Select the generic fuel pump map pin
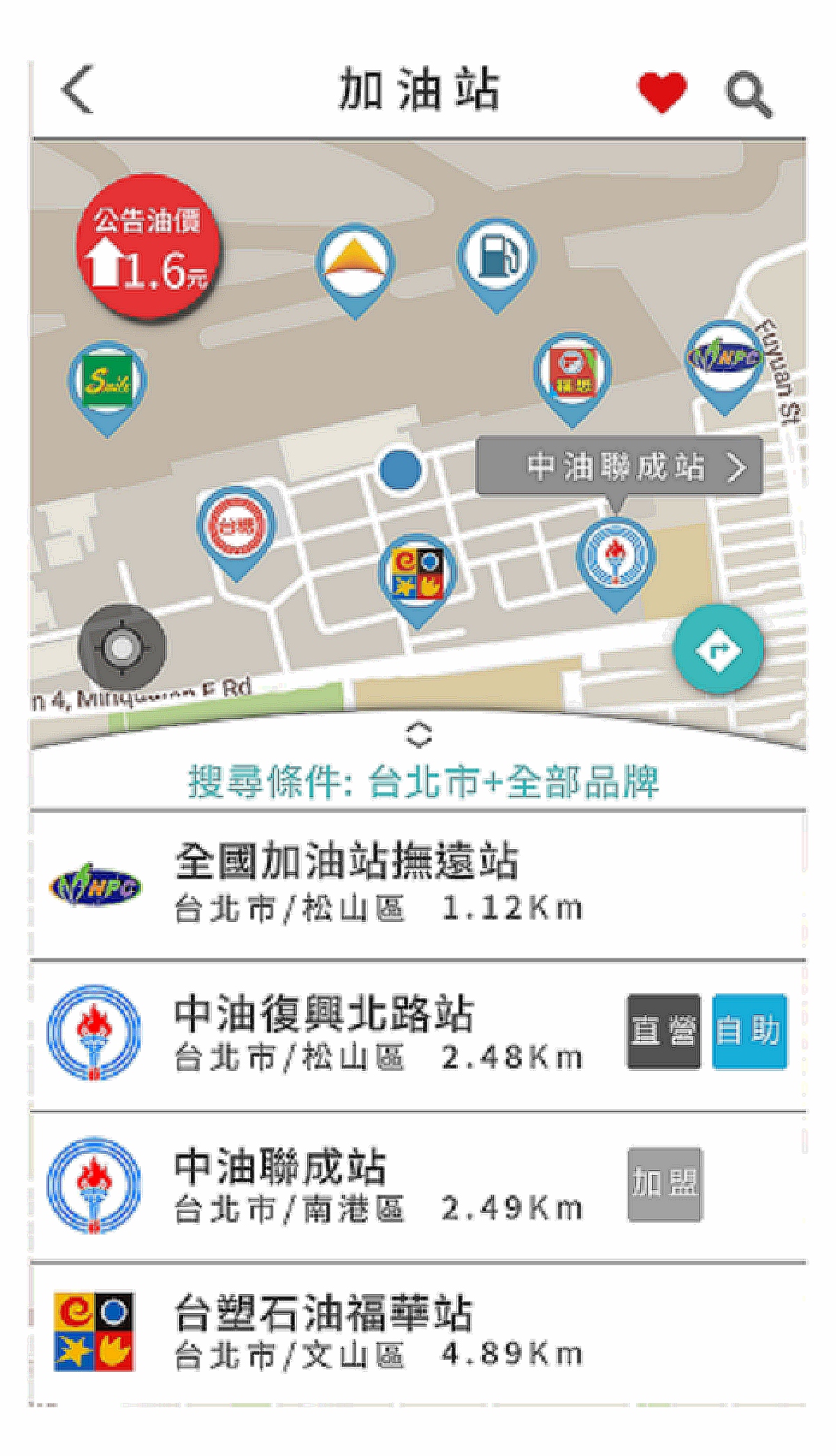 tap(497, 259)
